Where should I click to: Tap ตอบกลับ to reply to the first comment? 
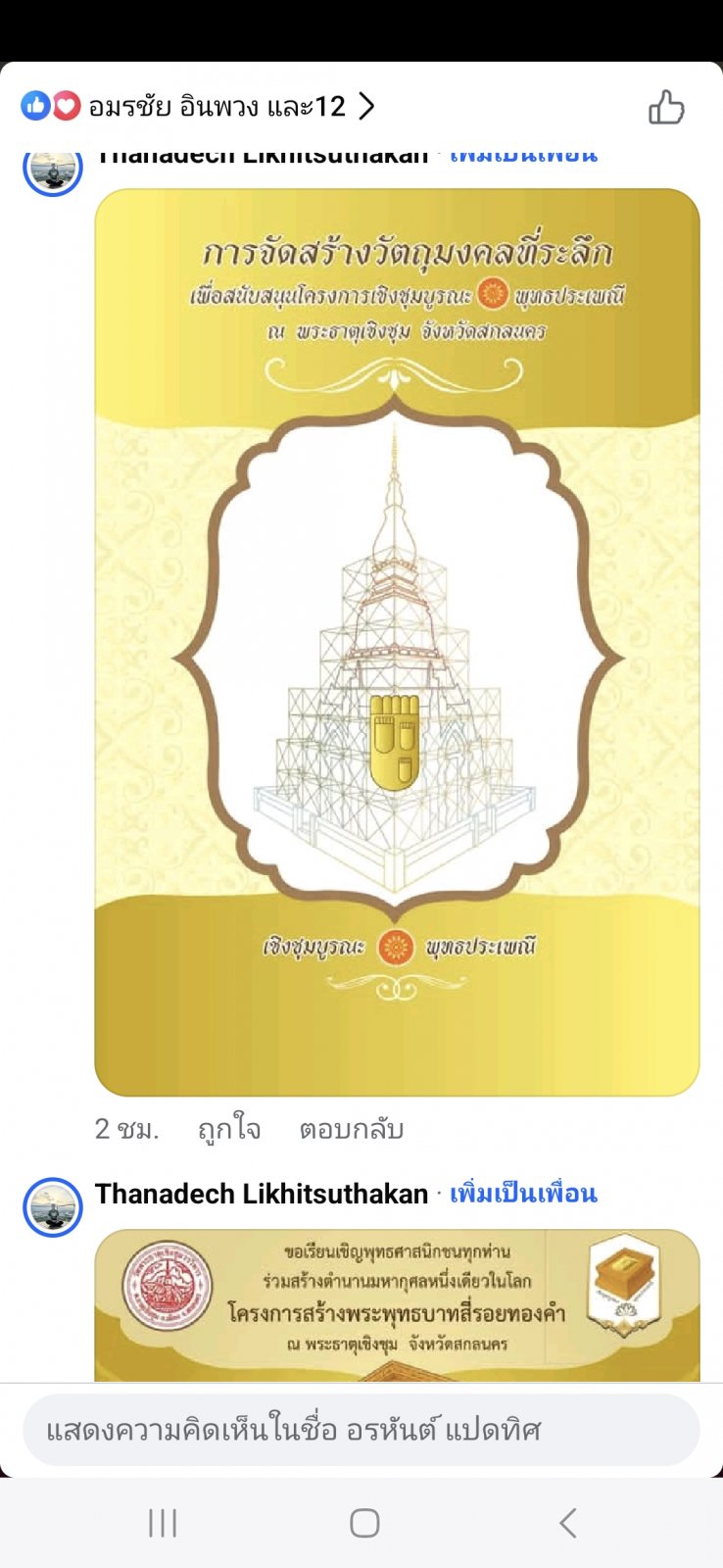352,1129
